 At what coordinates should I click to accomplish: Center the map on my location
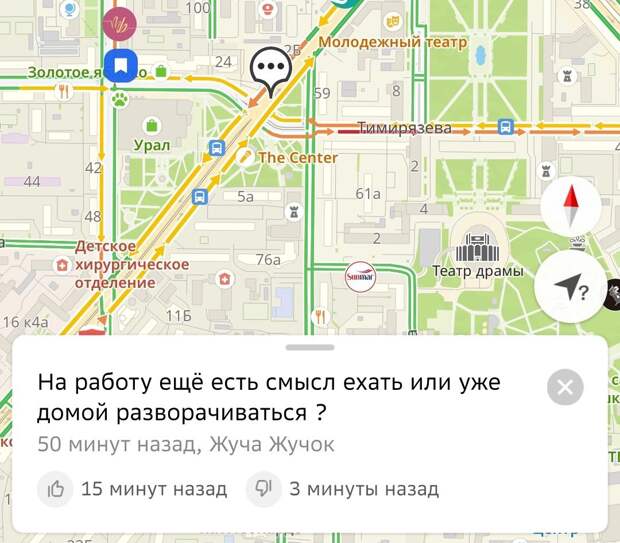[567, 289]
